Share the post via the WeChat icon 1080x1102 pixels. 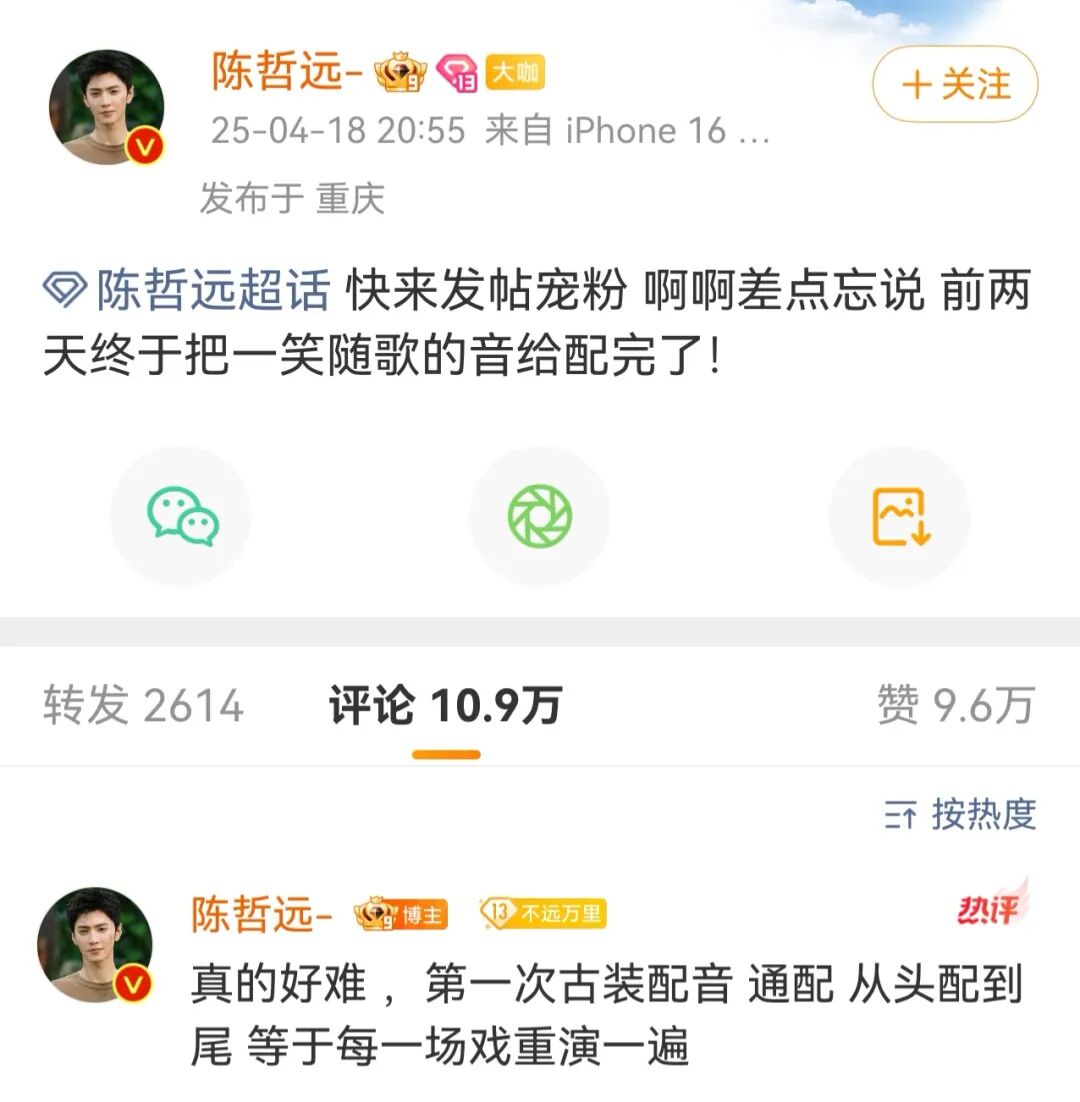coord(181,516)
